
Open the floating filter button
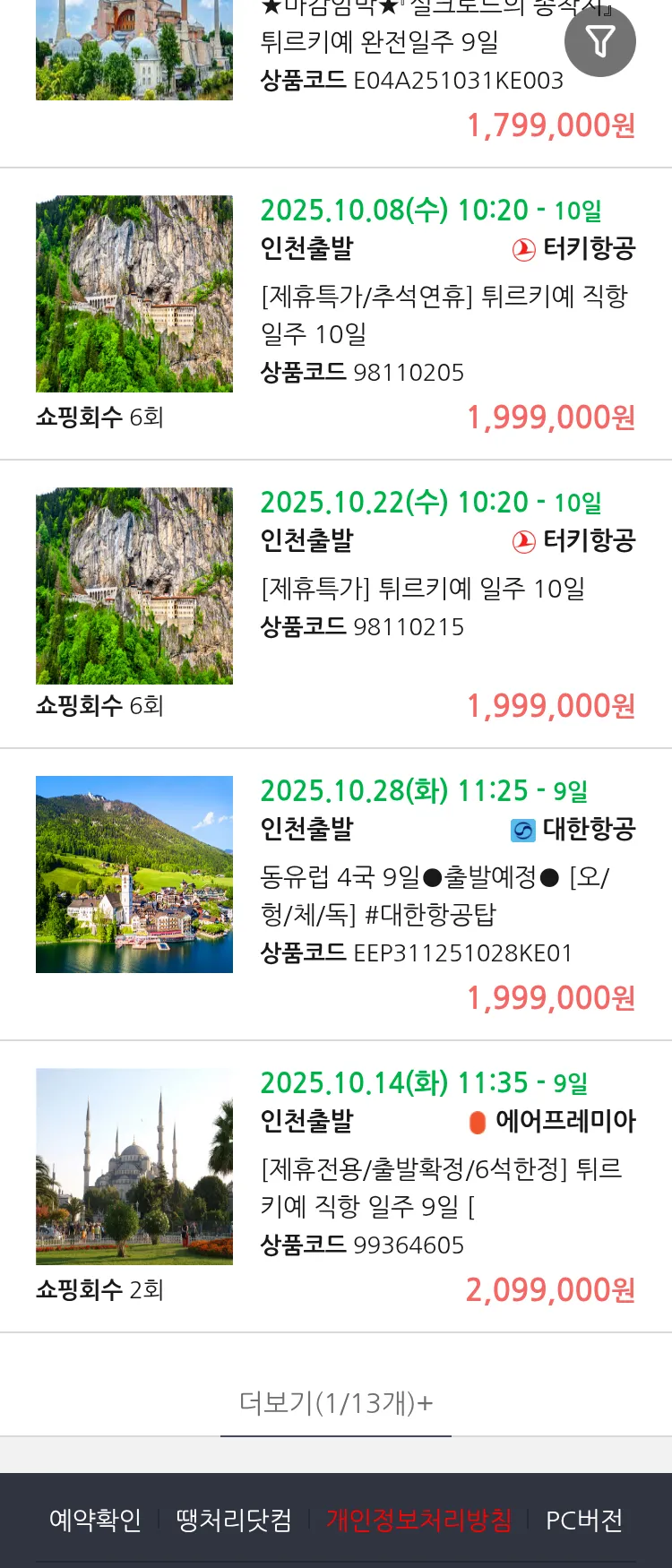point(599,41)
